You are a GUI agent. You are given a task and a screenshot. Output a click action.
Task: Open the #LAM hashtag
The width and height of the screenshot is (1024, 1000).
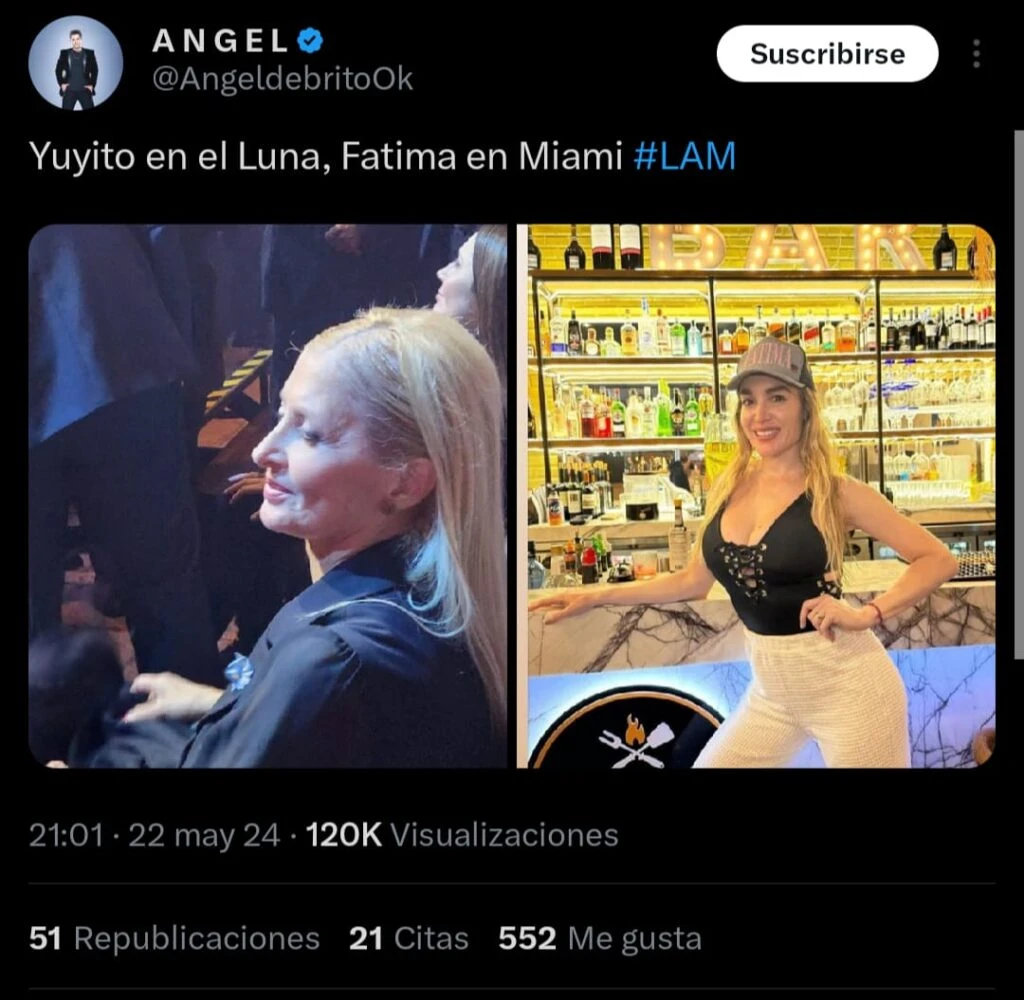pyautogui.click(x=685, y=156)
